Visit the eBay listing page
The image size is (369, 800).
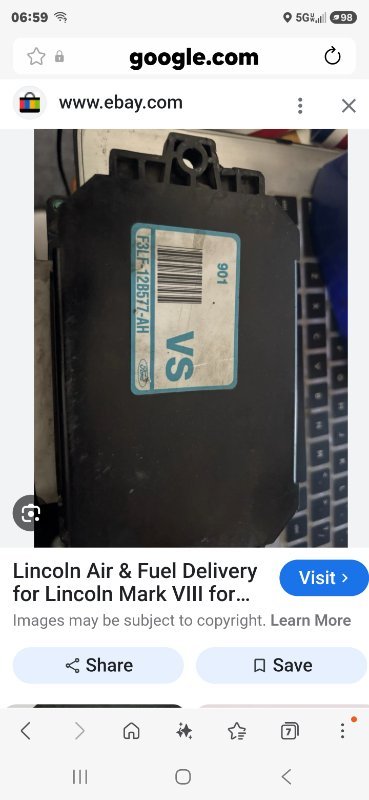tap(324, 578)
